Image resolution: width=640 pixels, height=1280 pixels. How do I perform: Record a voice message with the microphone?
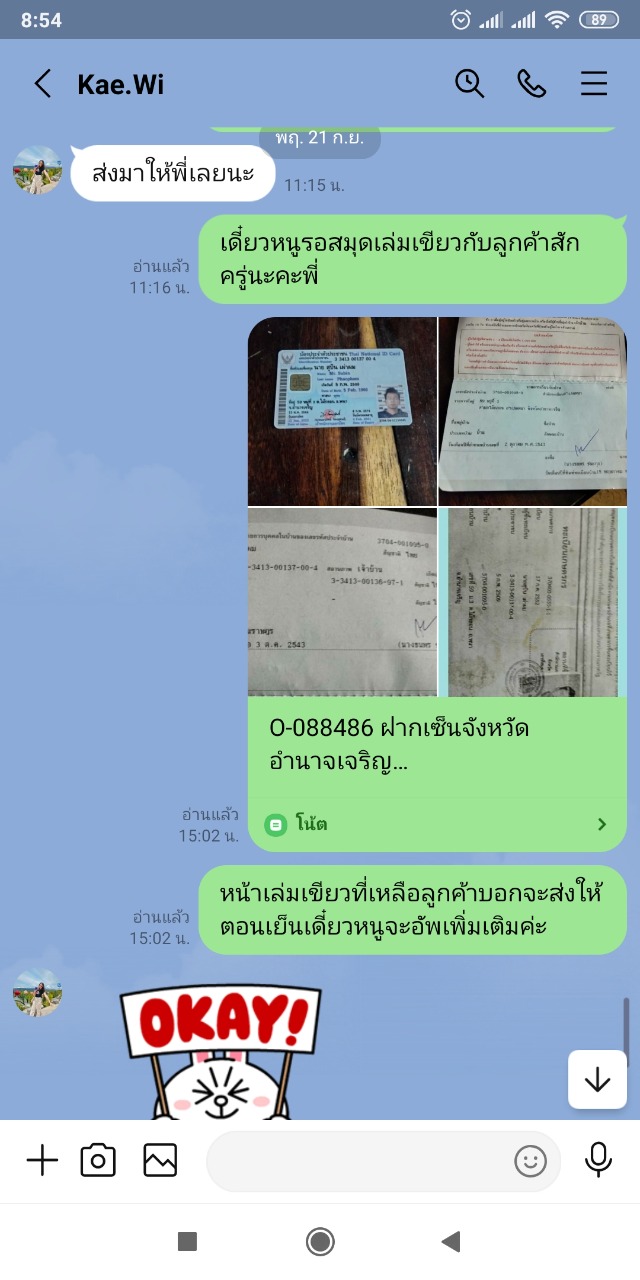coord(598,1160)
